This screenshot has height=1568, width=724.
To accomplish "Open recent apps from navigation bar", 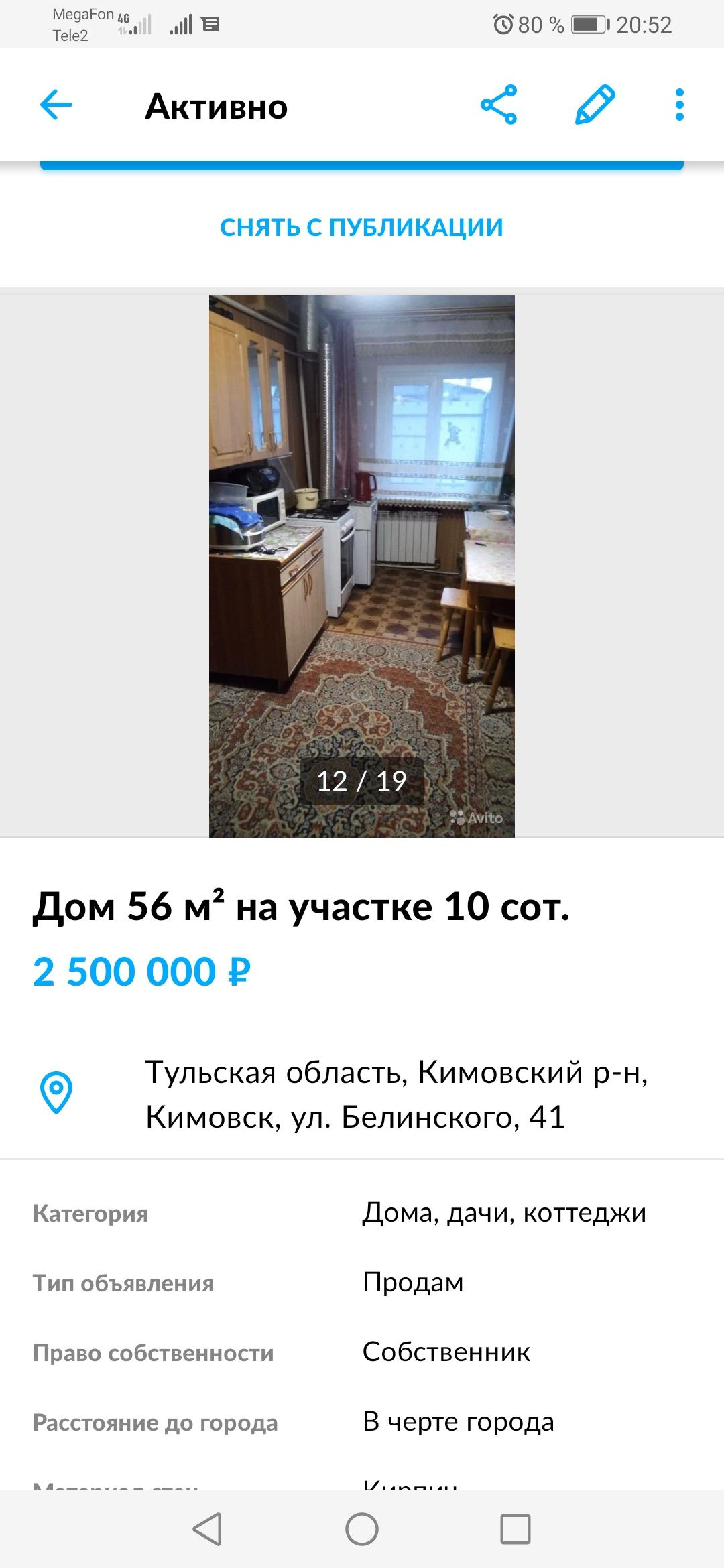I will (x=515, y=1528).
